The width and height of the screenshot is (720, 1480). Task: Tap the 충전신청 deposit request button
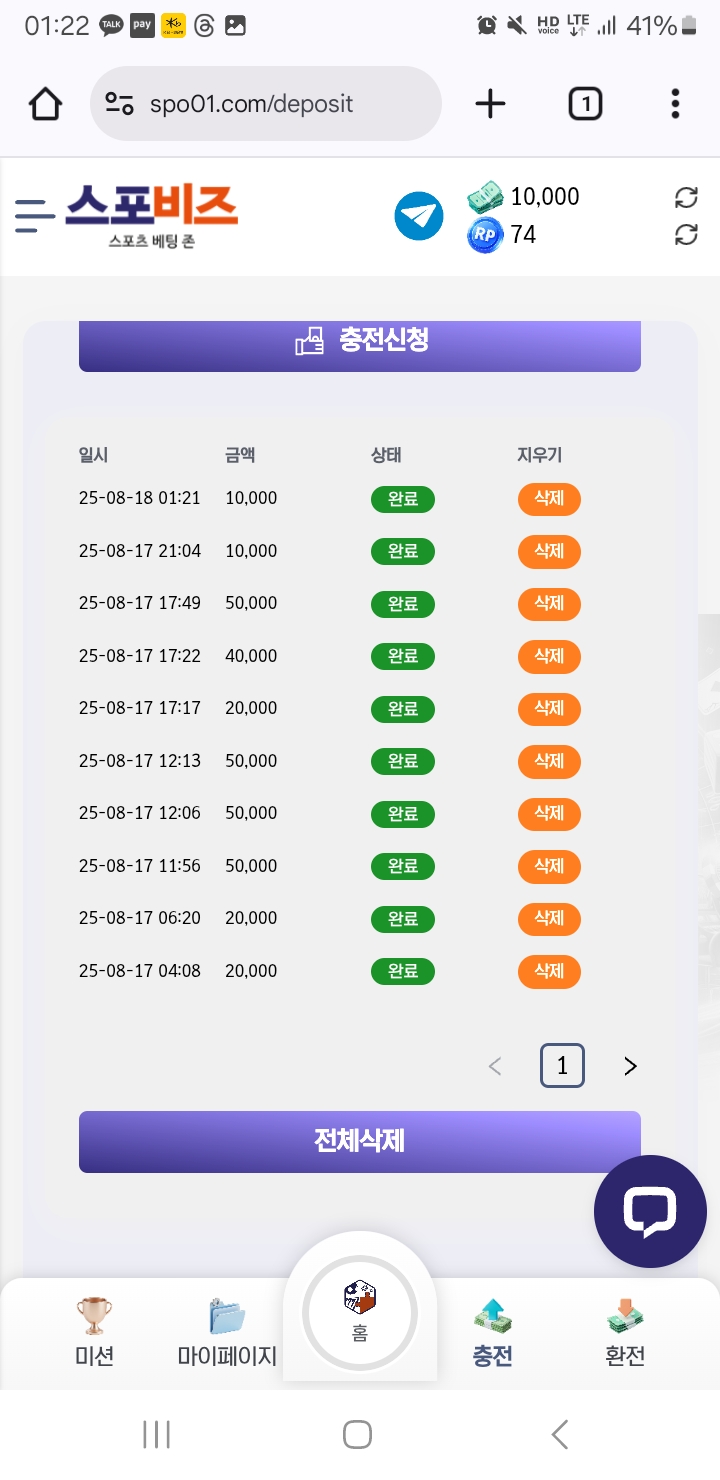tap(360, 341)
